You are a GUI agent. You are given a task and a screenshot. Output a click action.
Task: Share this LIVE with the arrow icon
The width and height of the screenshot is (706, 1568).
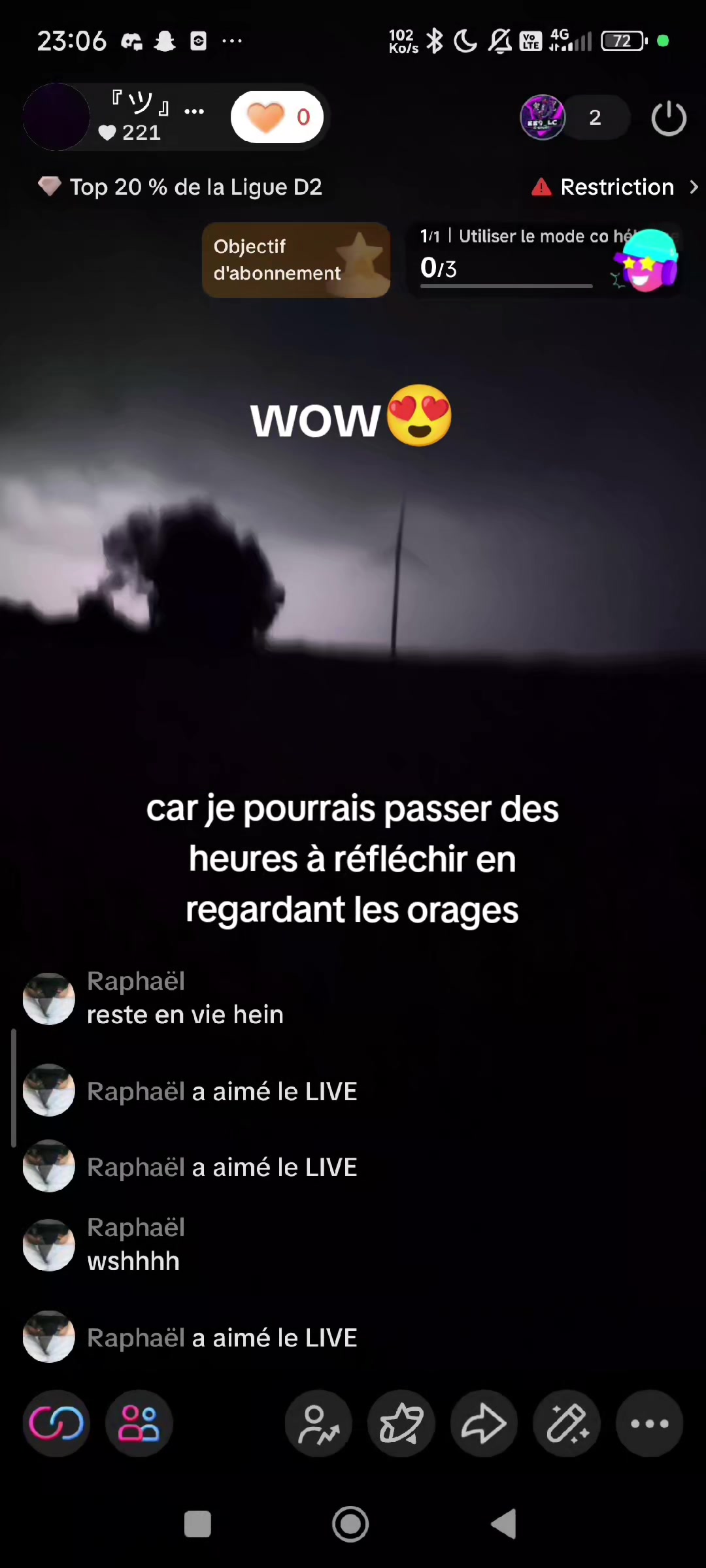pyautogui.click(x=484, y=1423)
